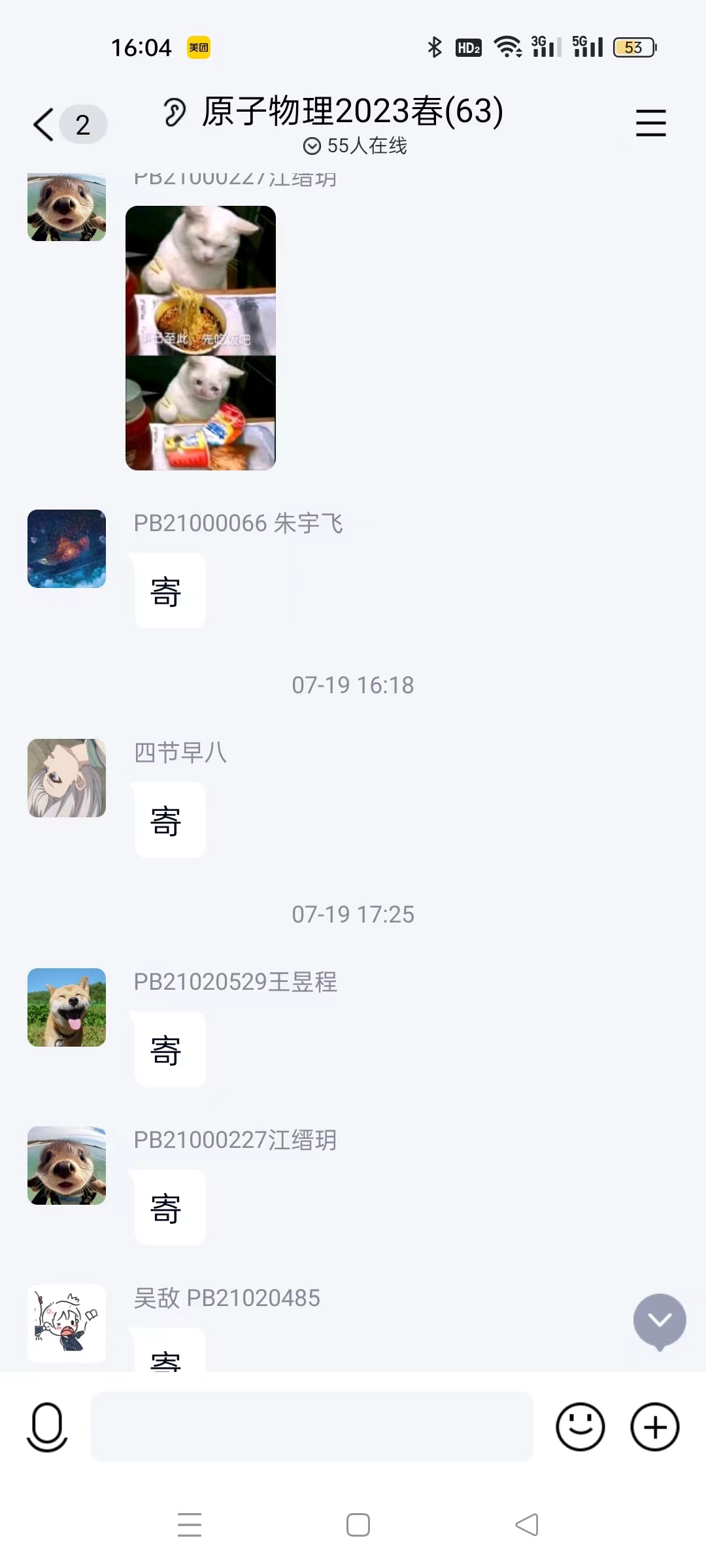Image resolution: width=706 pixels, height=1568 pixels.
Task: Open the emoji picker
Action: pos(580,1427)
